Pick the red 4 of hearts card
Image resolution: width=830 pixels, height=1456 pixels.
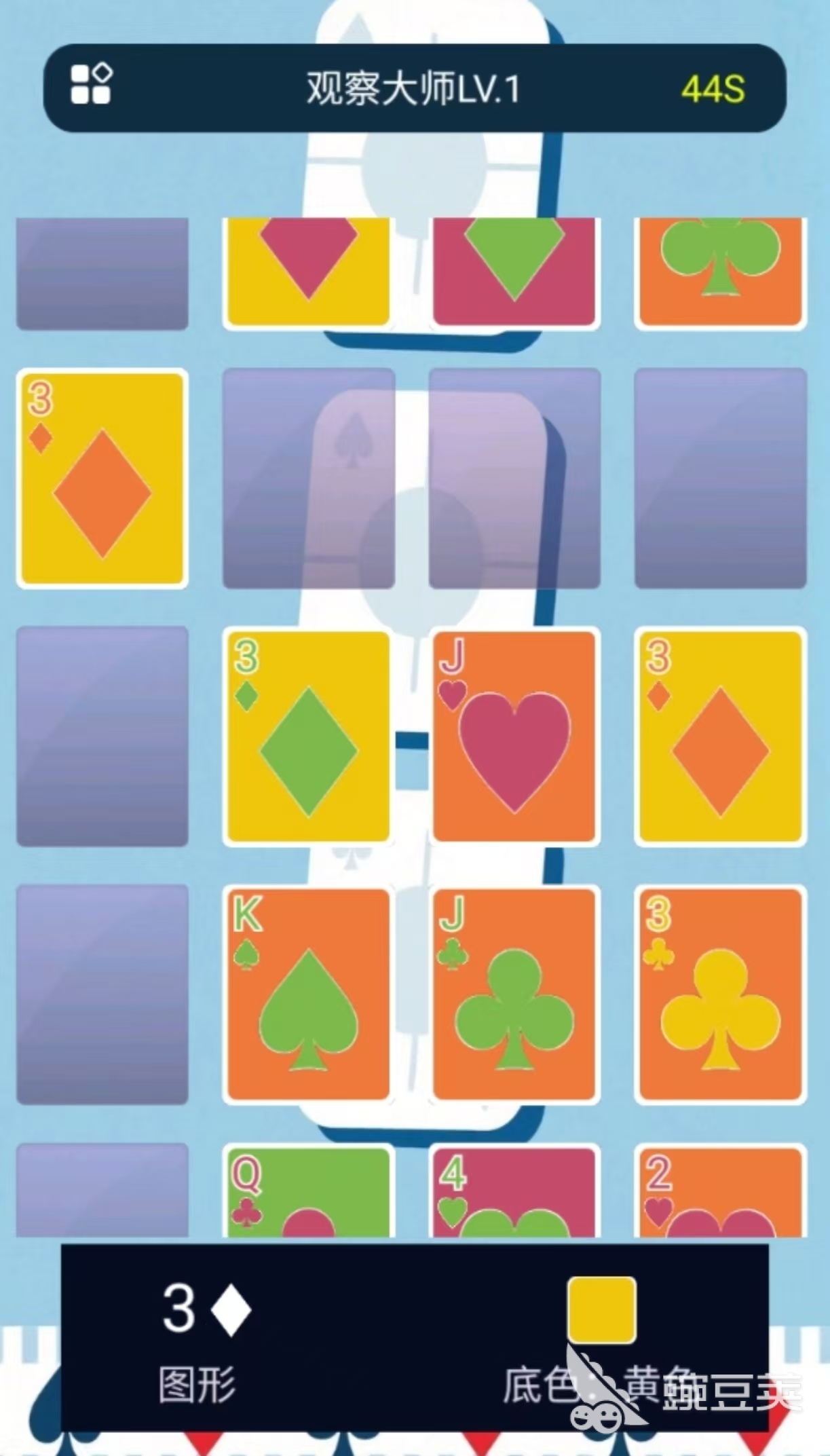tap(514, 1191)
